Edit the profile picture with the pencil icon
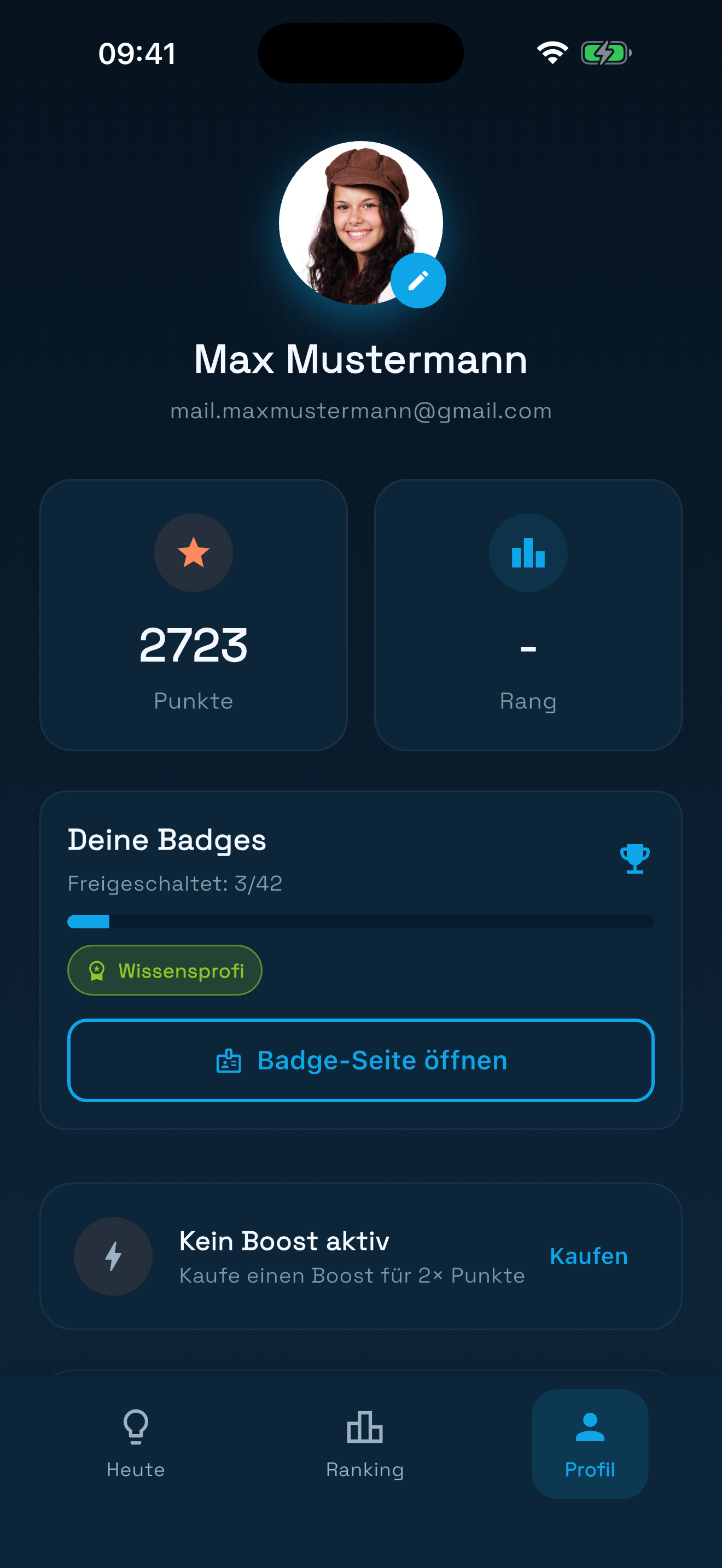 click(418, 280)
